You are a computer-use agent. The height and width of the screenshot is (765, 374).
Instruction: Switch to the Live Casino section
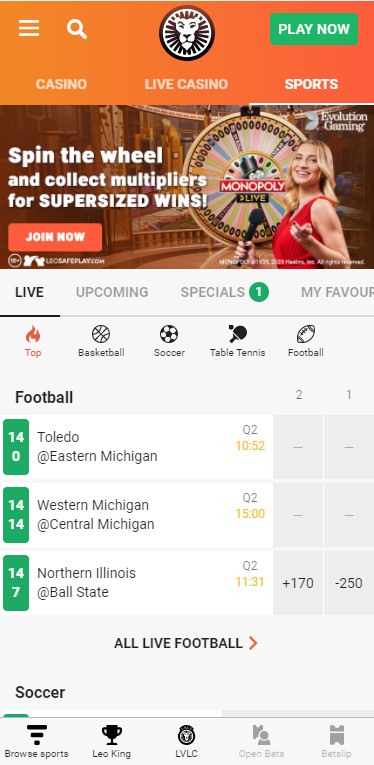186,84
